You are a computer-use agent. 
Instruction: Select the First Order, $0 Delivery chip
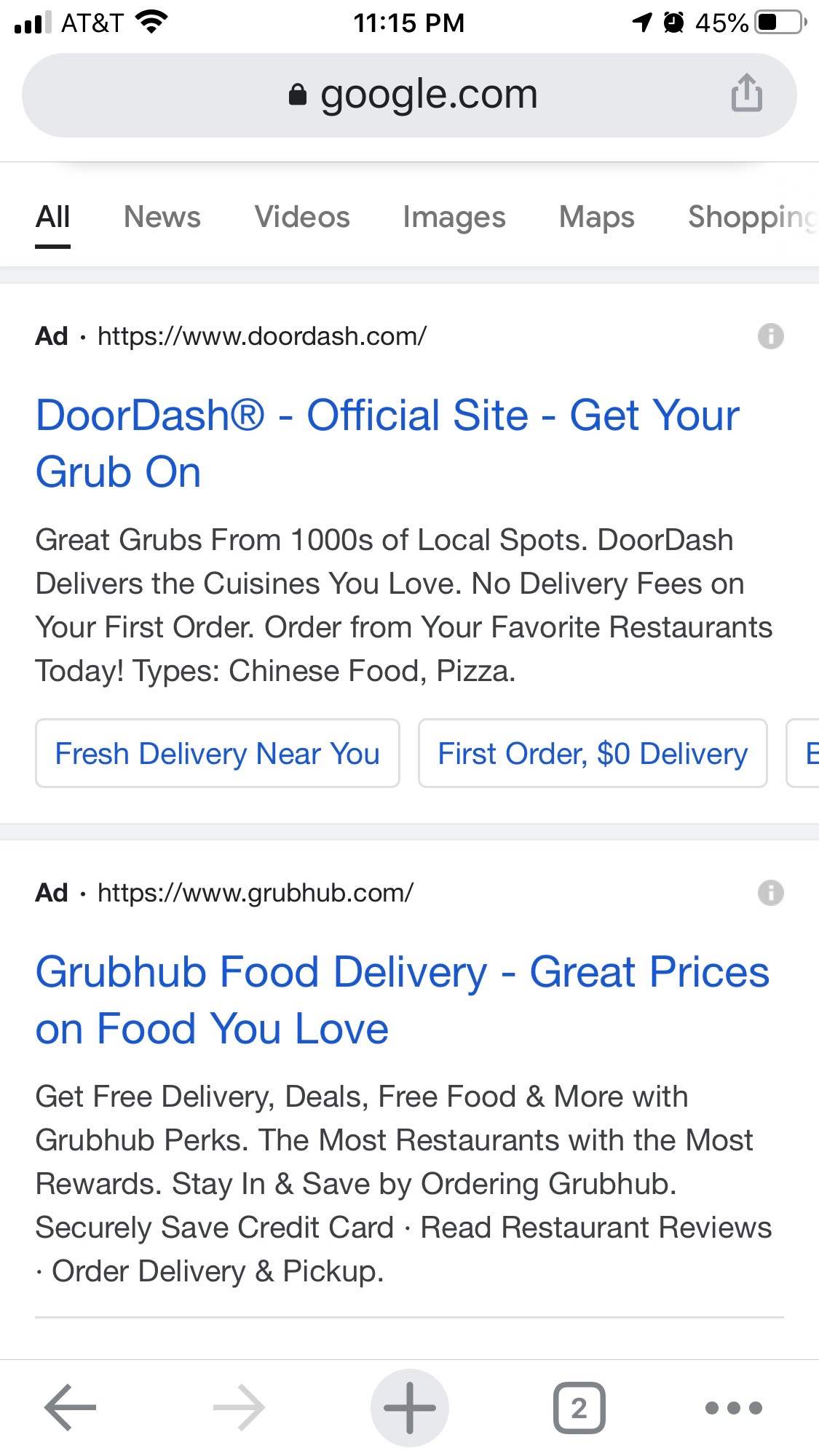[x=593, y=754]
